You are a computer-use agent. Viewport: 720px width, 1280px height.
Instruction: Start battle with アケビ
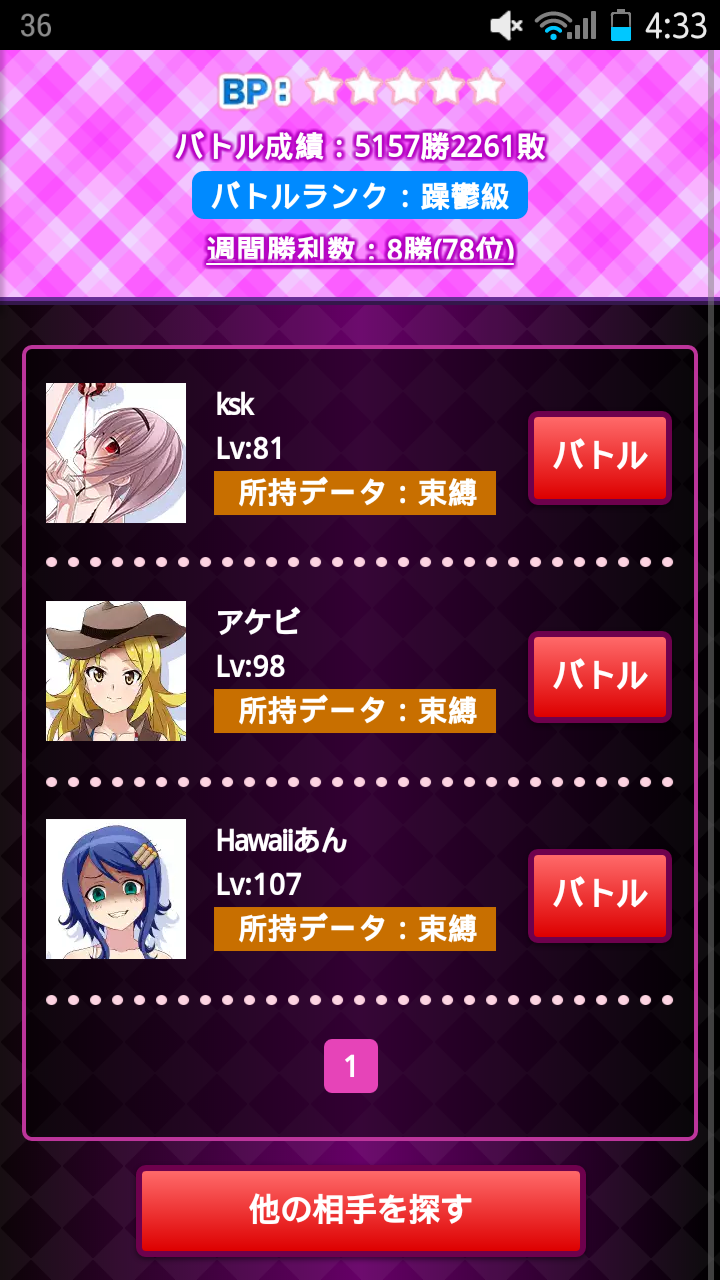pos(599,676)
